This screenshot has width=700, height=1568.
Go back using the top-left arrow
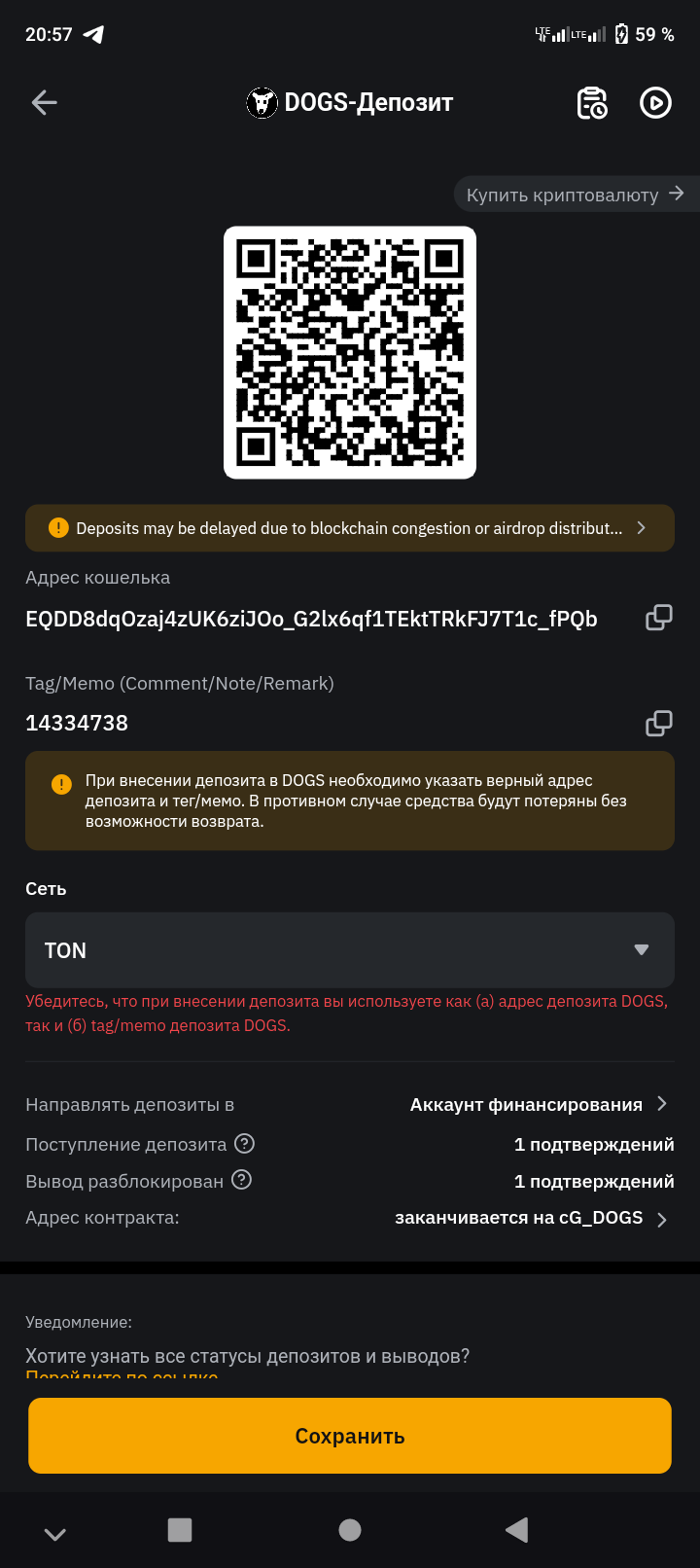[x=45, y=102]
